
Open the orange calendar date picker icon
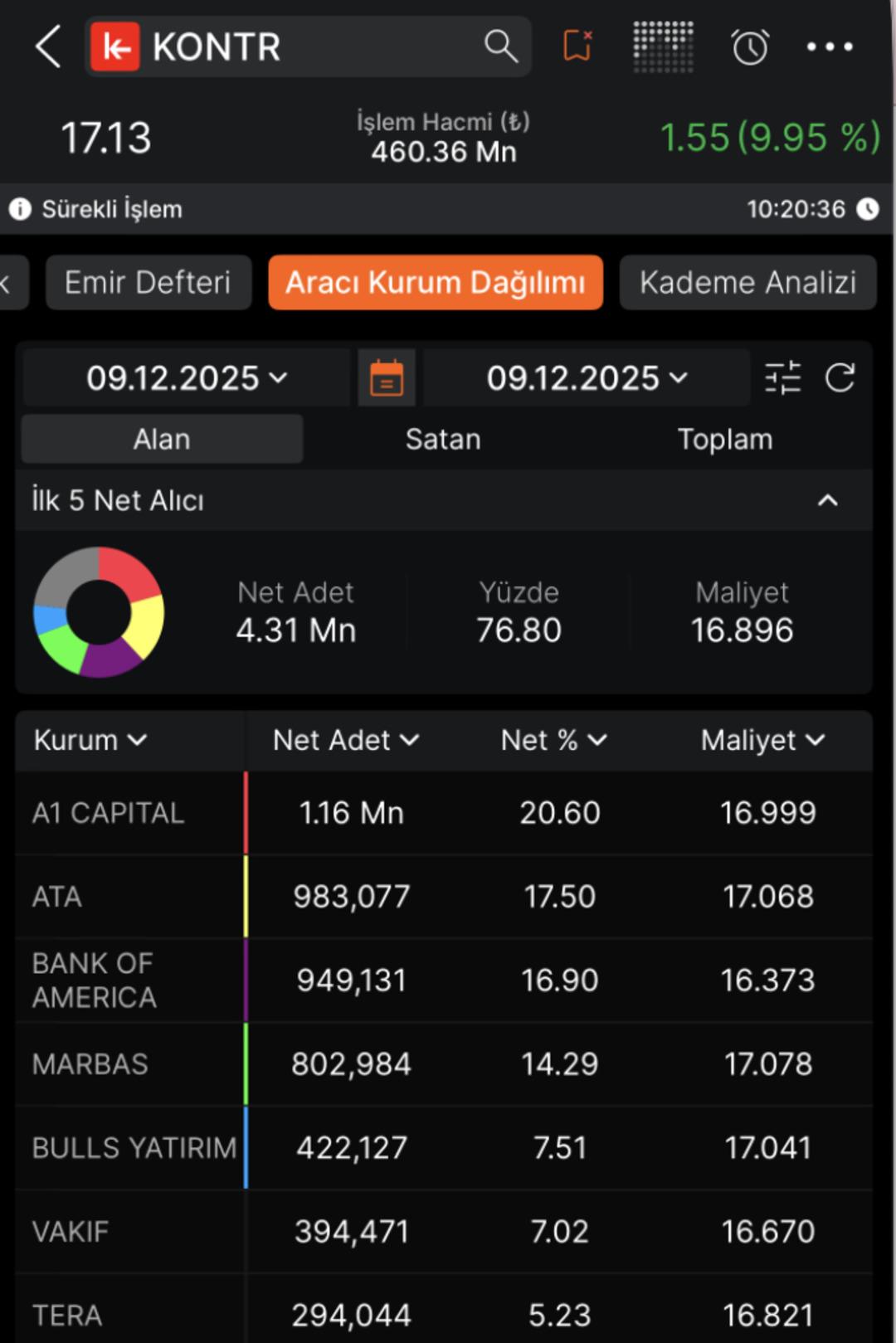[x=387, y=377]
